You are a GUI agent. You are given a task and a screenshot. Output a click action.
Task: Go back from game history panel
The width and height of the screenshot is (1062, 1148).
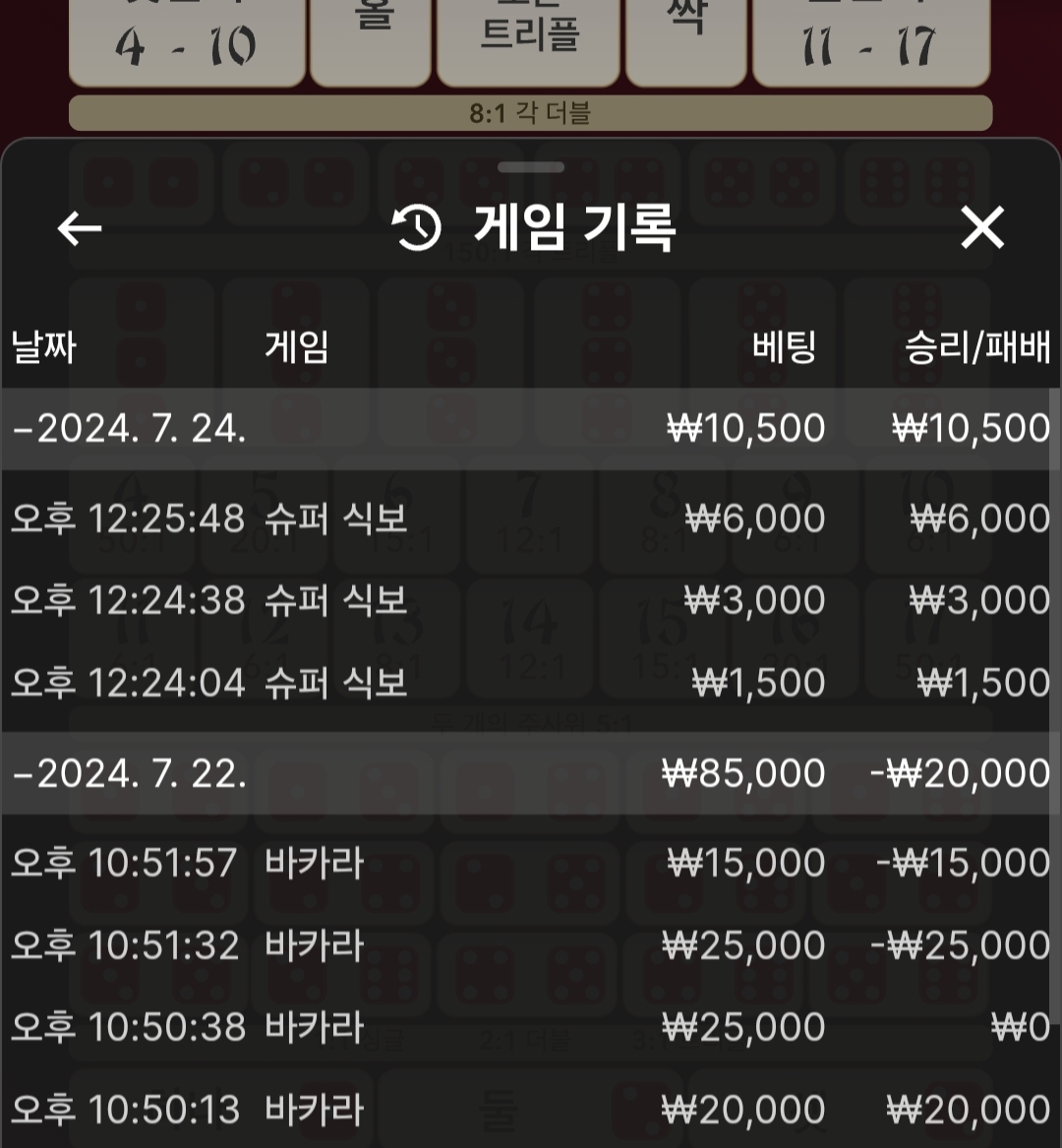pos(80,228)
